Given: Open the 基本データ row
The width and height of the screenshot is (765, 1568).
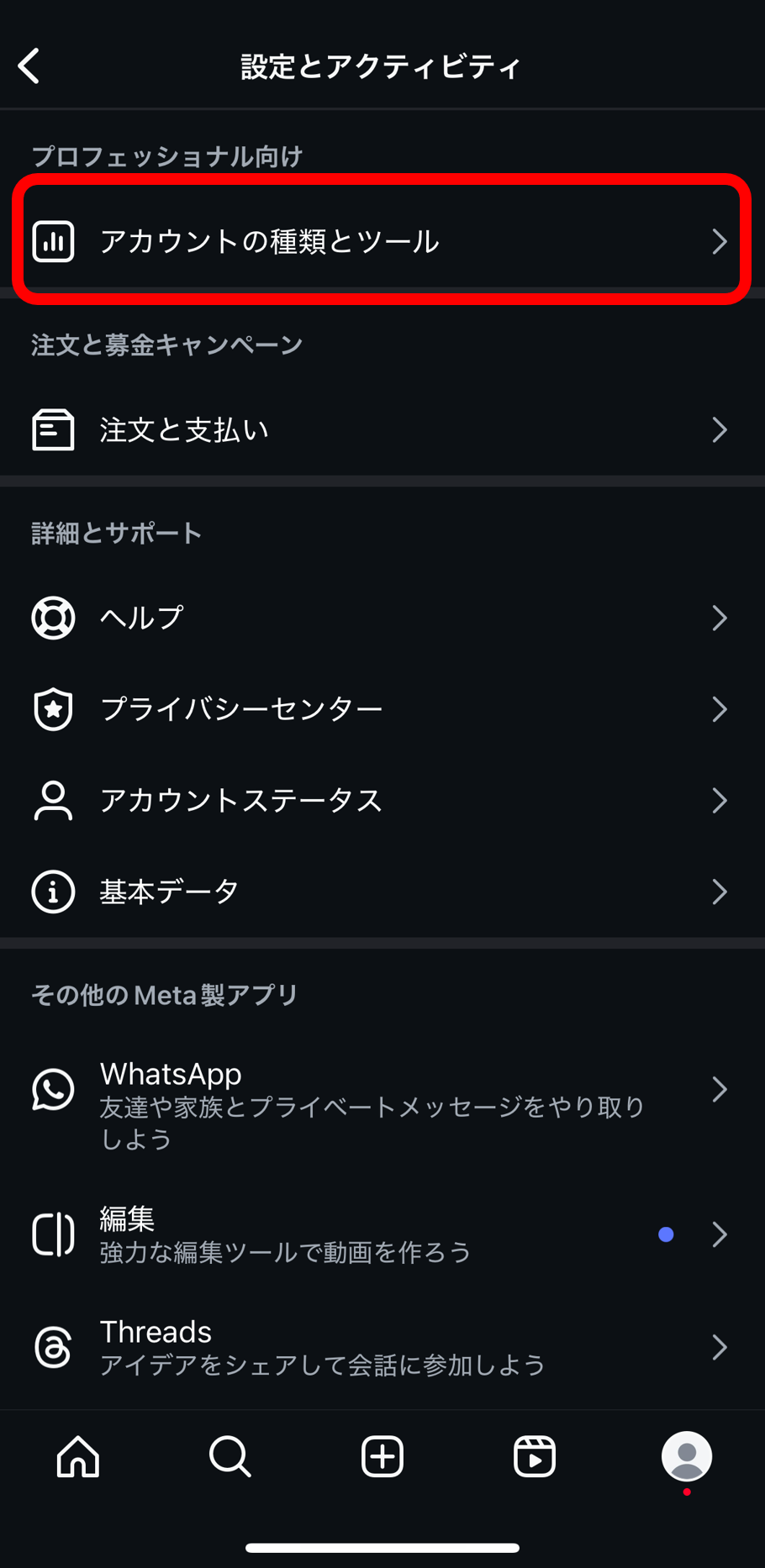Looking at the screenshot, I should coord(382,892).
